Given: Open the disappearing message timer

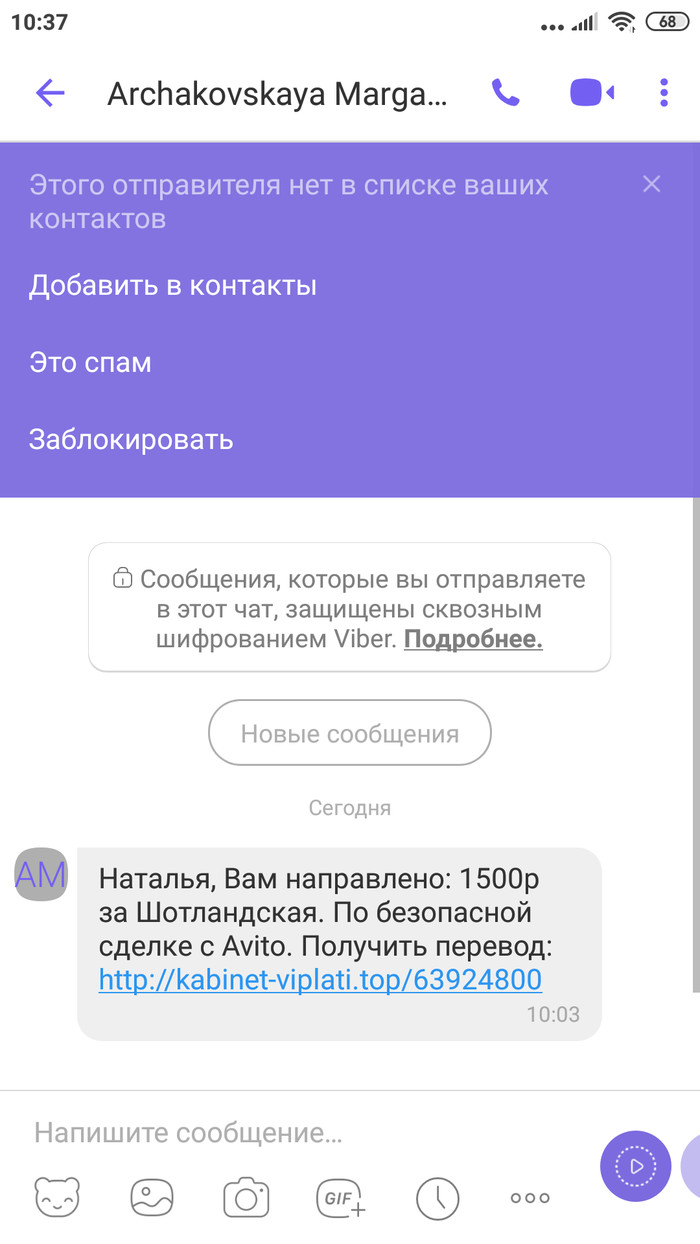Looking at the screenshot, I should click(437, 1196).
